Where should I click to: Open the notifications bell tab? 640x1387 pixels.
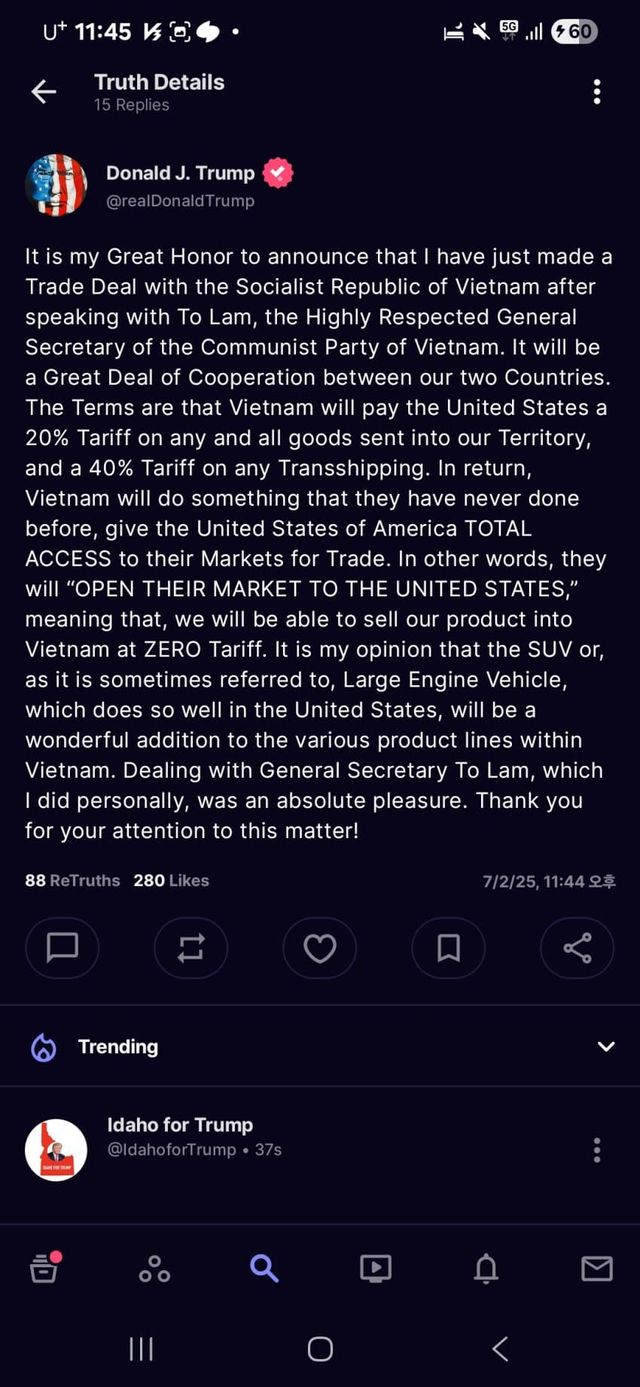(x=486, y=1268)
